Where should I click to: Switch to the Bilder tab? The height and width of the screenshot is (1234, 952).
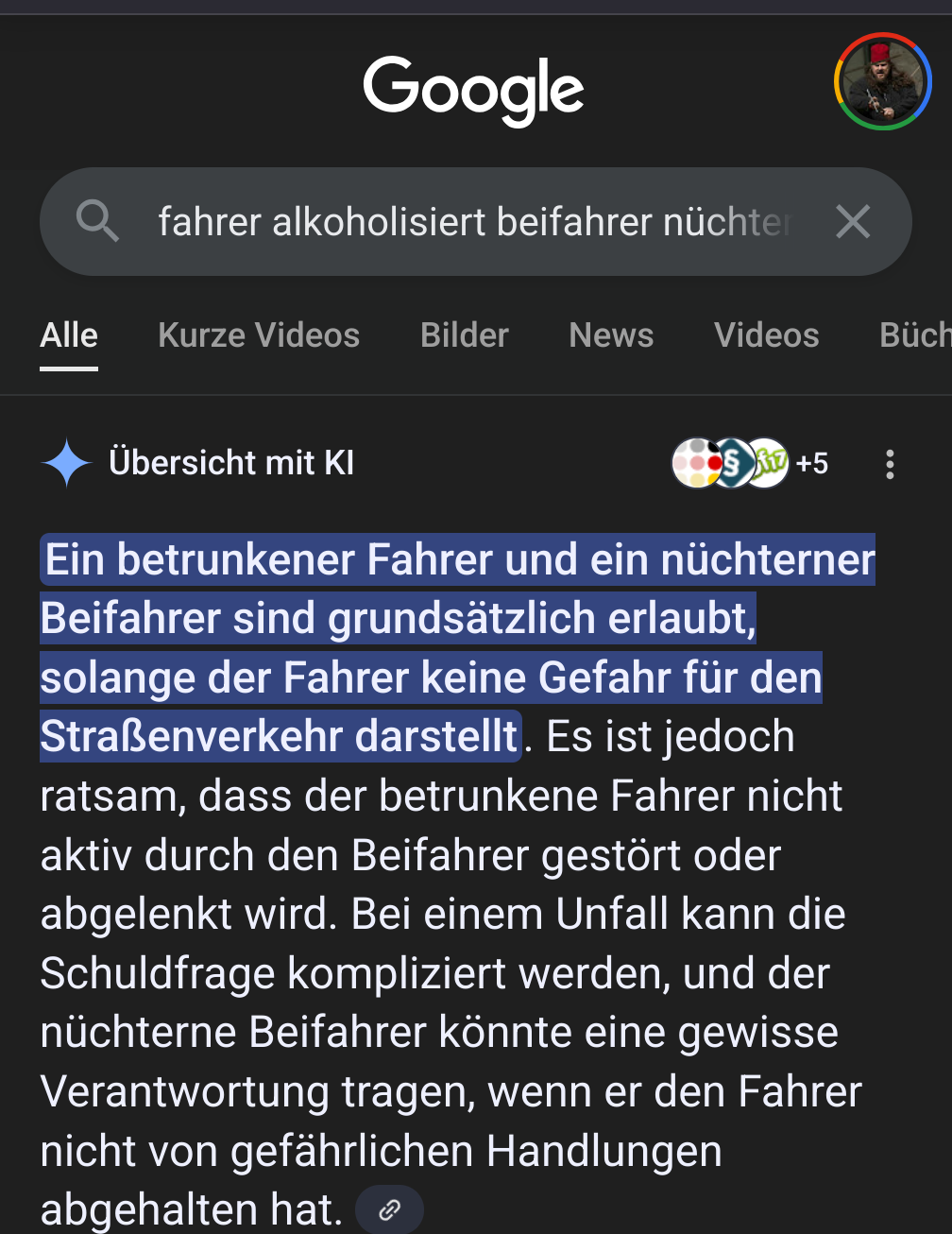[x=465, y=335]
